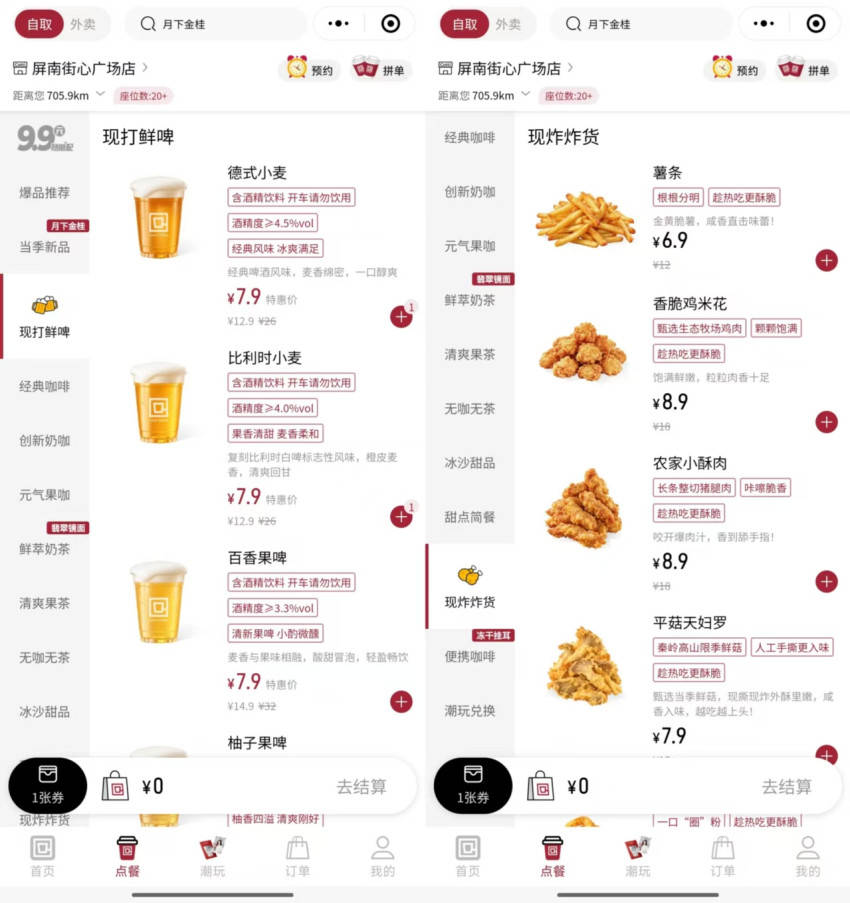Add 农家小酥肉 to the cart
Image resolution: width=850 pixels, height=903 pixels.
[826, 582]
